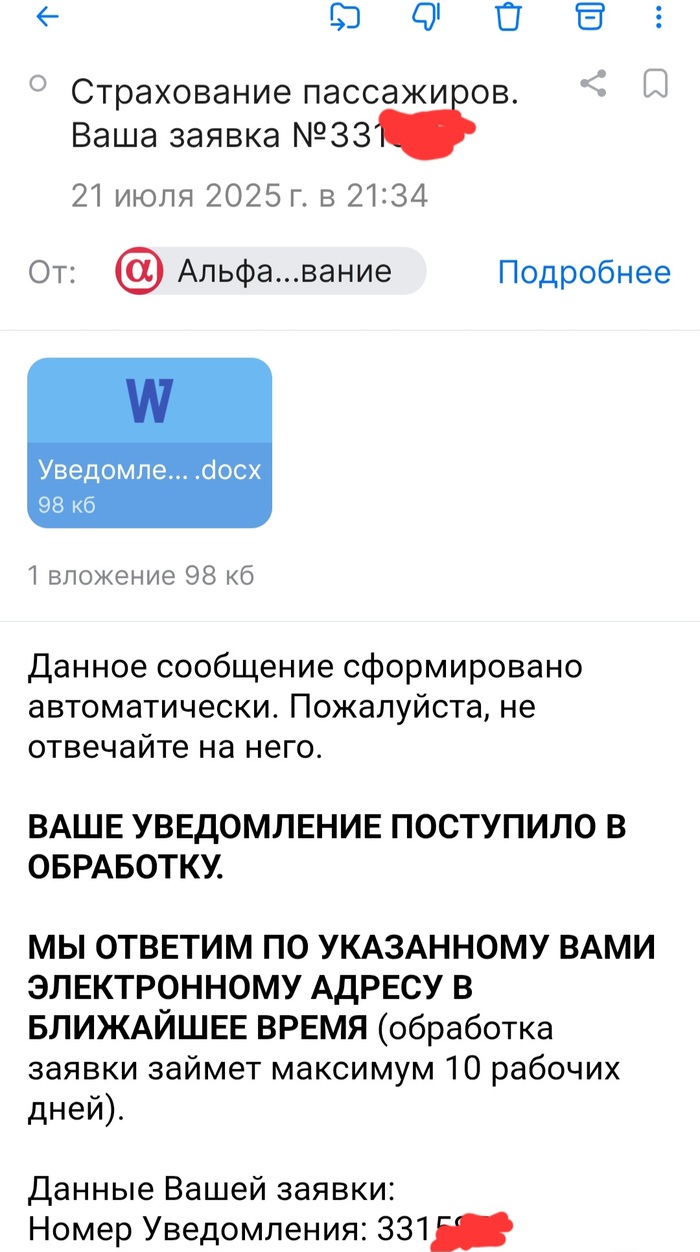Move this email to a folder
The image size is (700, 1252).
point(344,17)
